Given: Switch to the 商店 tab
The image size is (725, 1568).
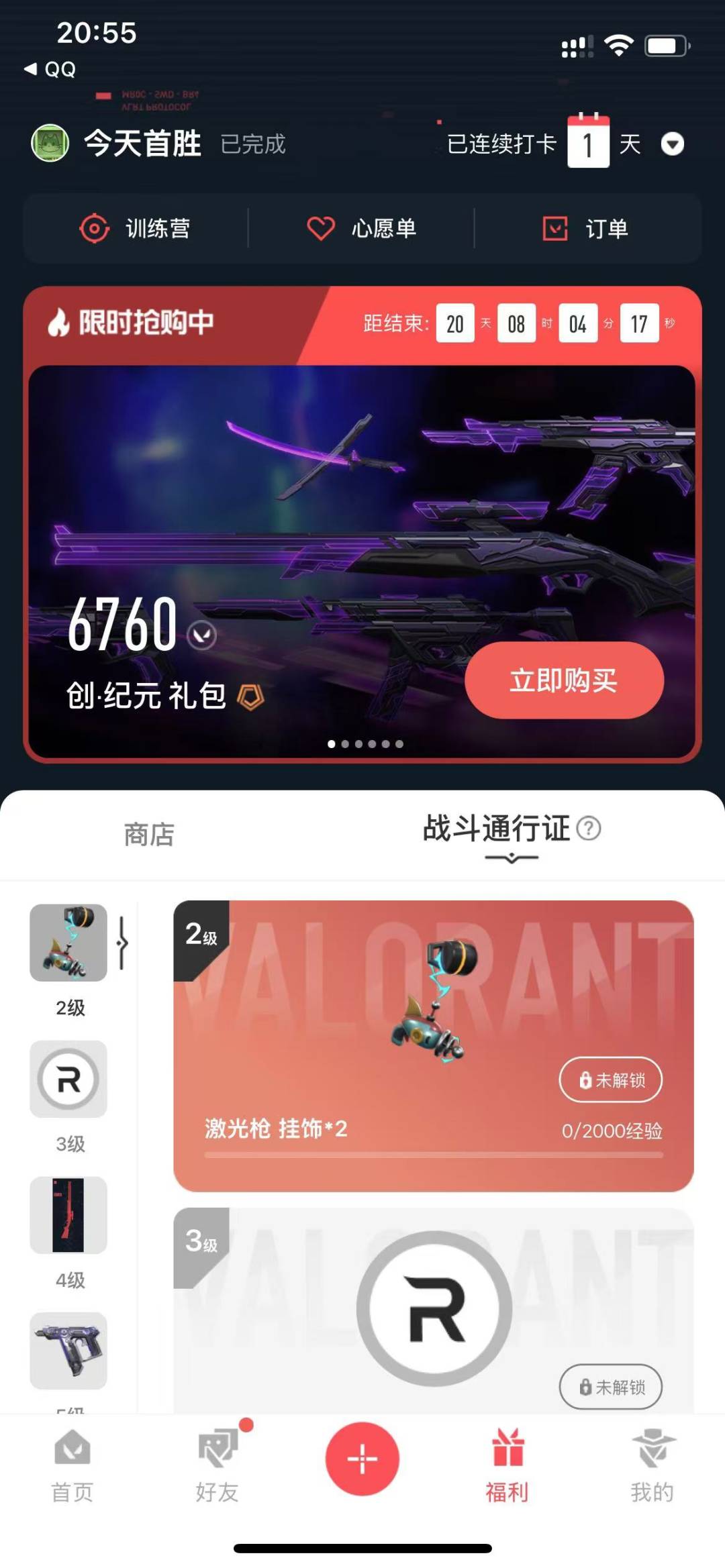Looking at the screenshot, I should pyautogui.click(x=149, y=835).
